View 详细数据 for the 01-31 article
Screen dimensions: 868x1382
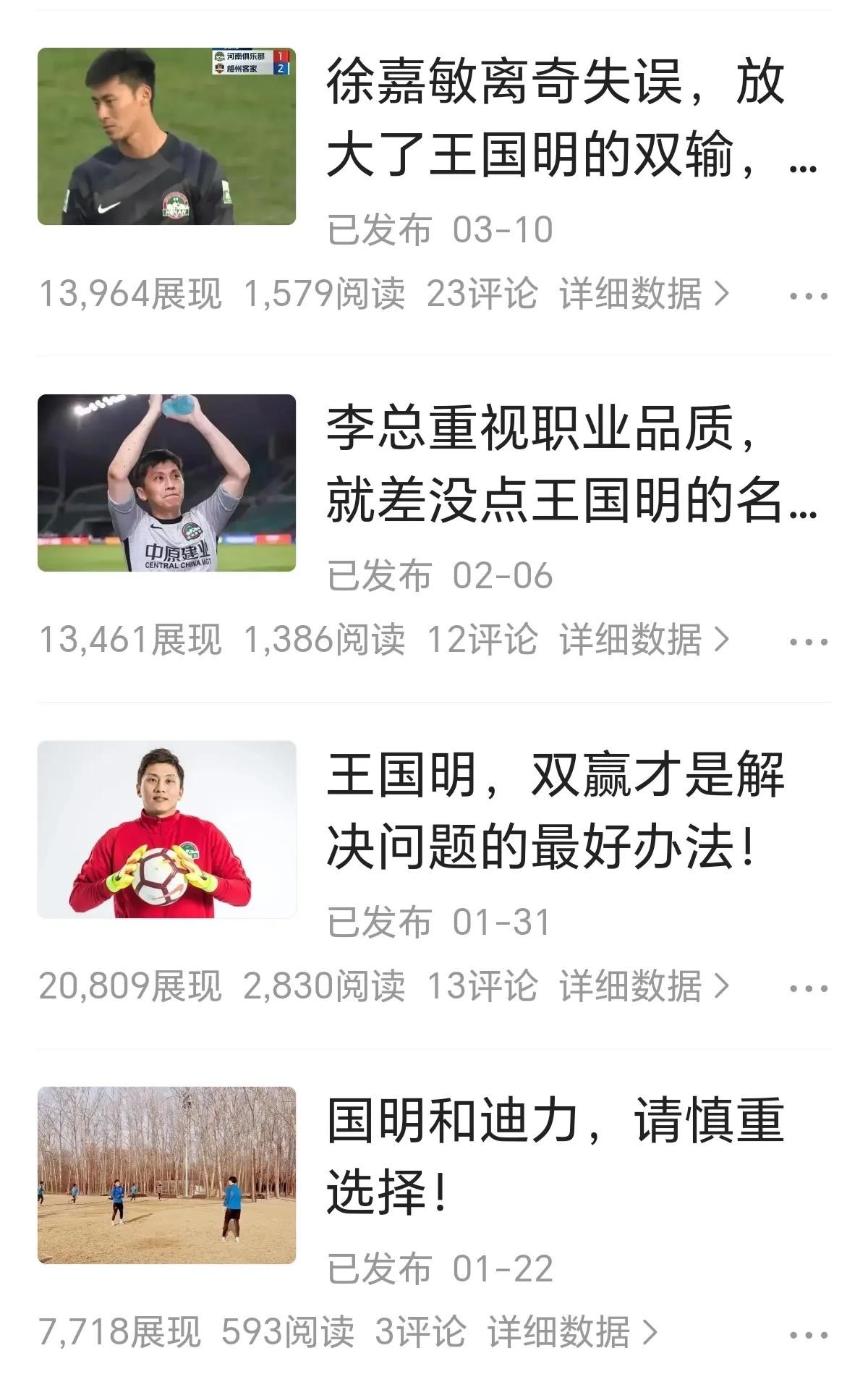click(x=643, y=986)
